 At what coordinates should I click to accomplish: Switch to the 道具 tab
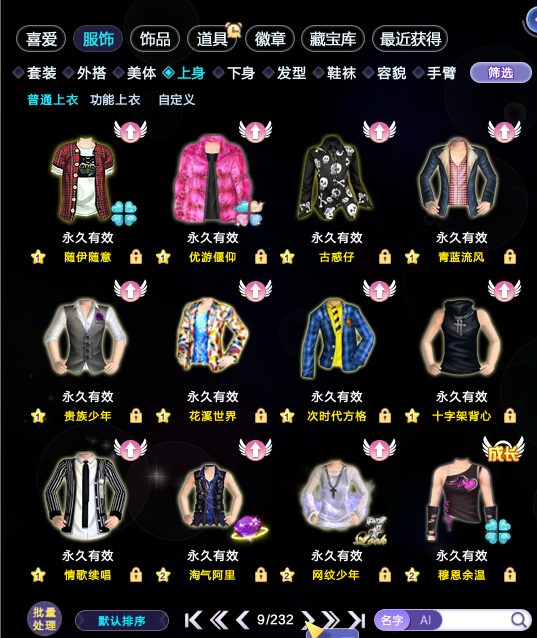click(x=212, y=39)
